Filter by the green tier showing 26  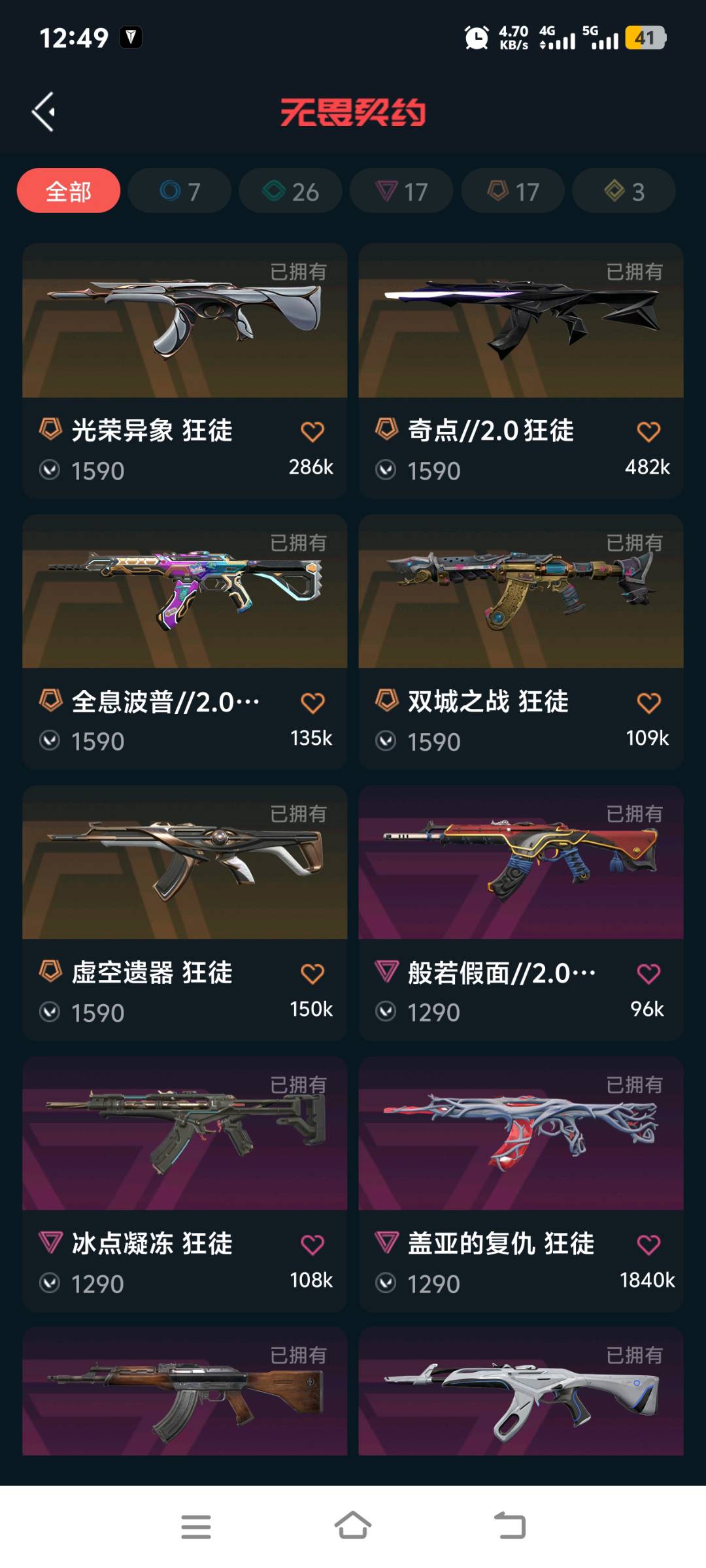[x=290, y=191]
